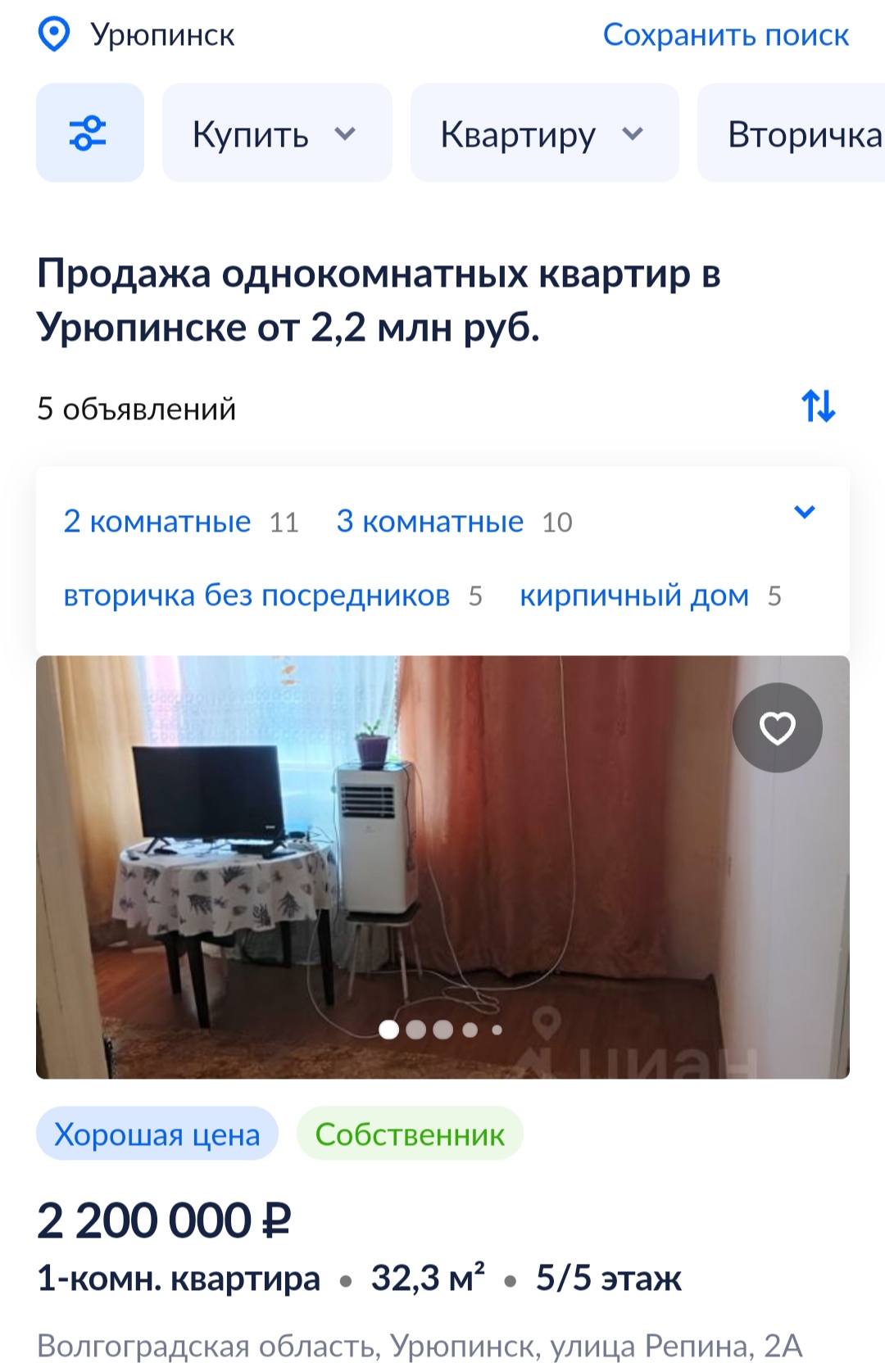Open the apartment listing on улица Репина
Screen dimensions: 885x1372
359,1278
